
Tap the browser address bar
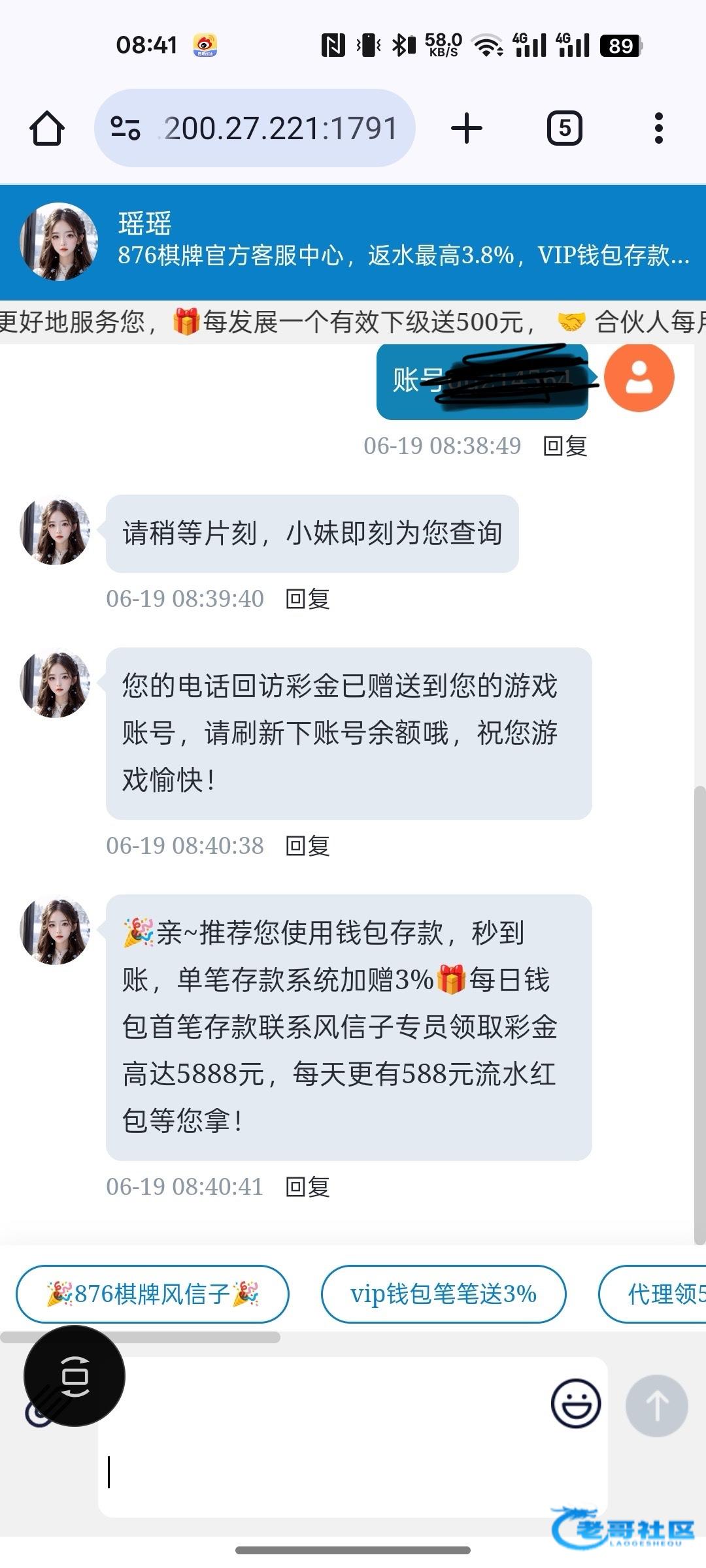pyautogui.click(x=255, y=128)
